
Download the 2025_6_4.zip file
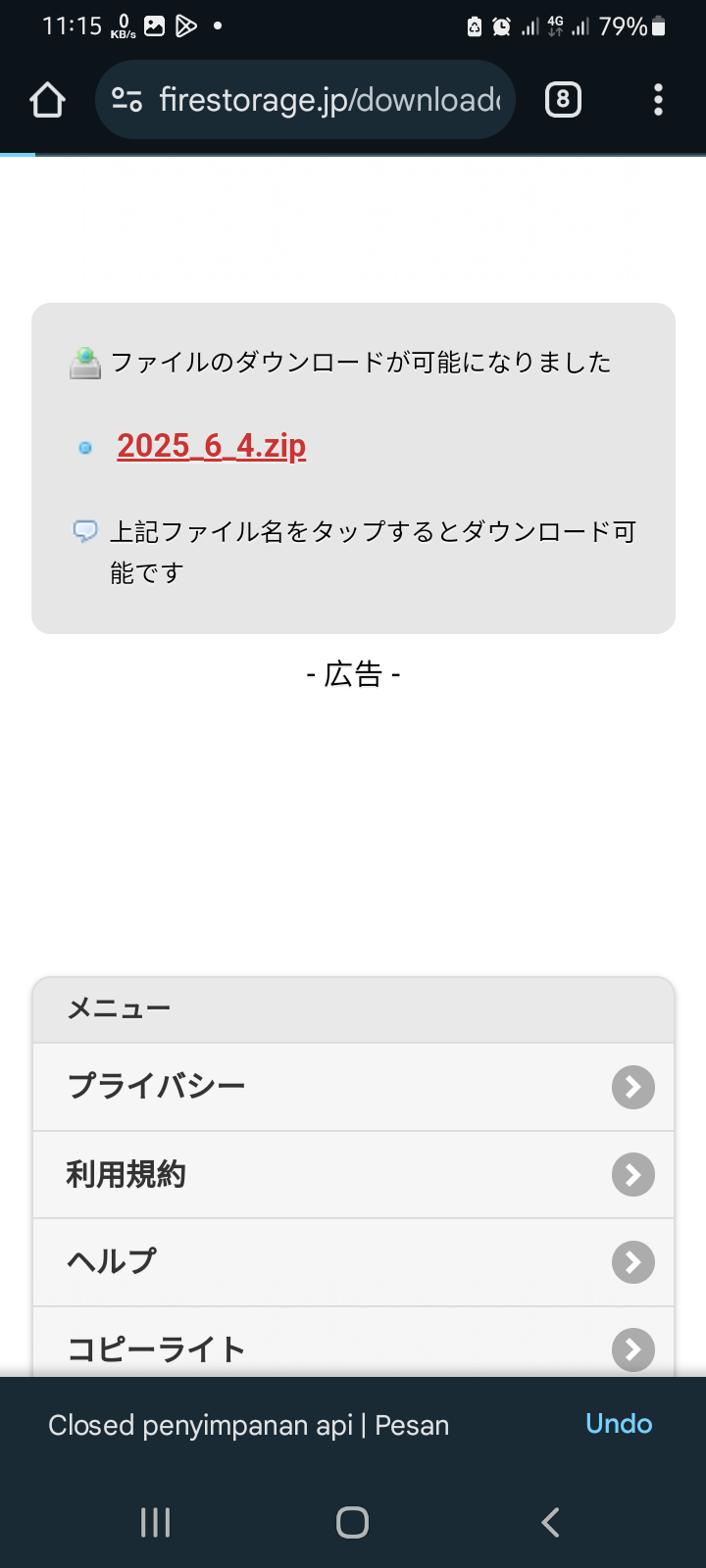coord(211,446)
